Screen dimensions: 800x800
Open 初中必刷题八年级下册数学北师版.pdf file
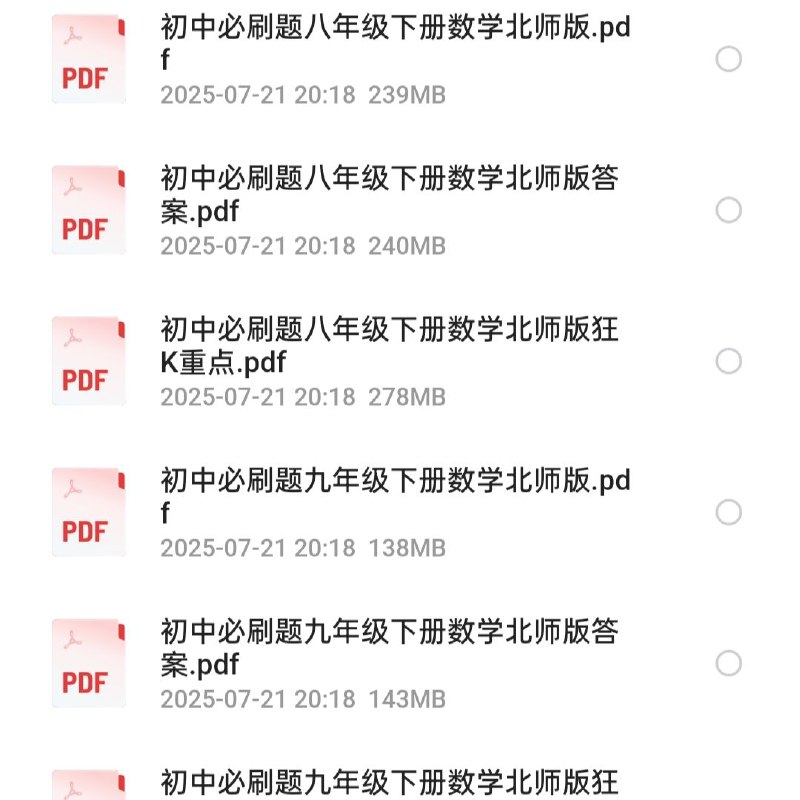pyautogui.click(x=395, y=44)
